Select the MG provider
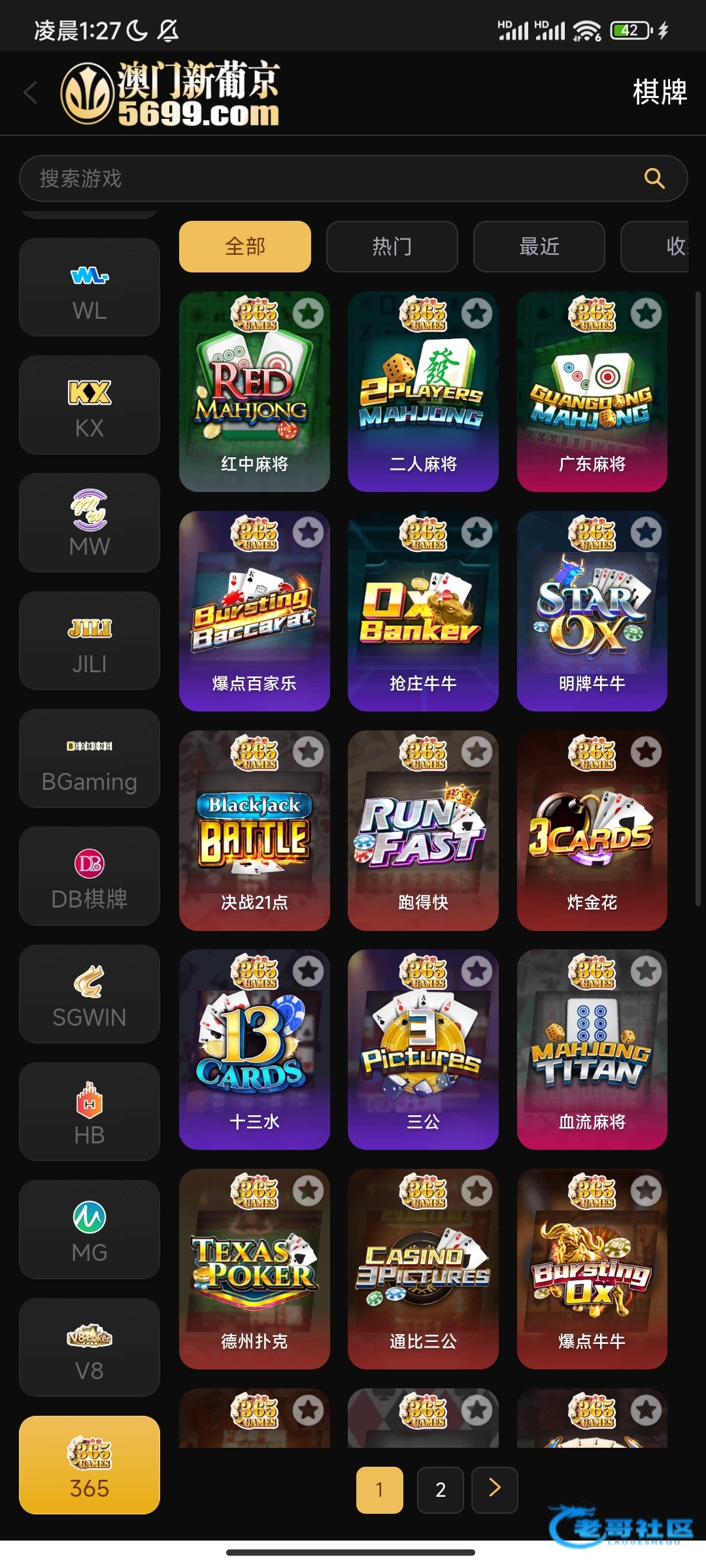Image resolution: width=706 pixels, height=1568 pixels. (90, 1230)
